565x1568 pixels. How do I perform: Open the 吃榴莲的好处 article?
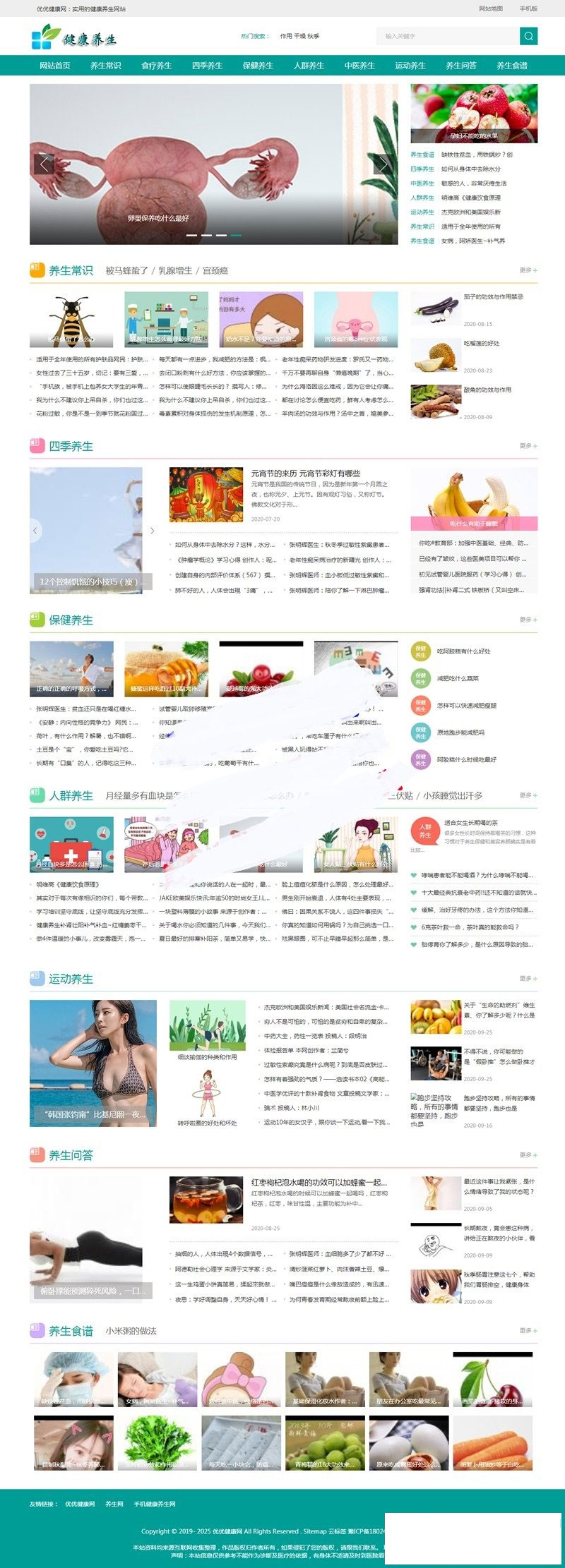[481, 343]
